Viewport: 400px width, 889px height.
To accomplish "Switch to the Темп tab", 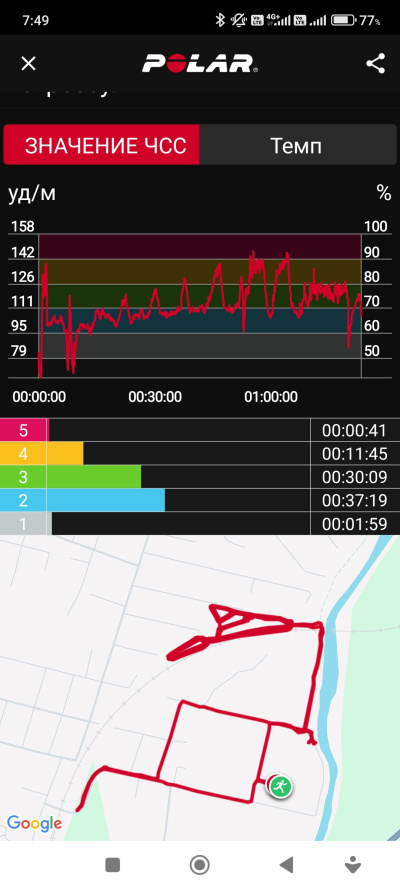I will coord(297,146).
